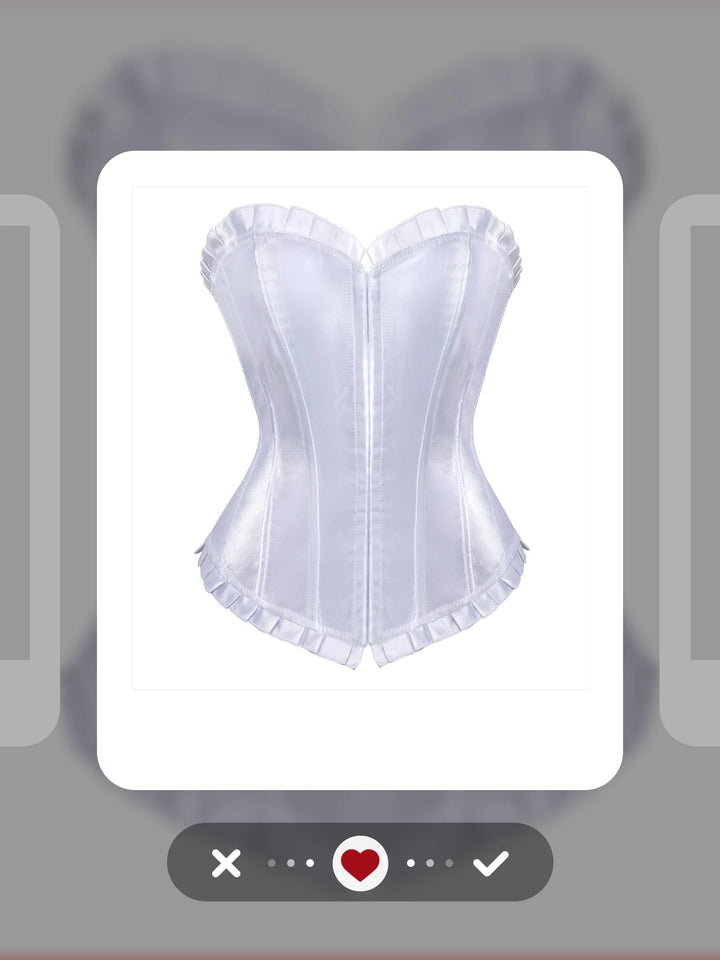
Task: Open the white corset product card
Action: (x=360, y=440)
